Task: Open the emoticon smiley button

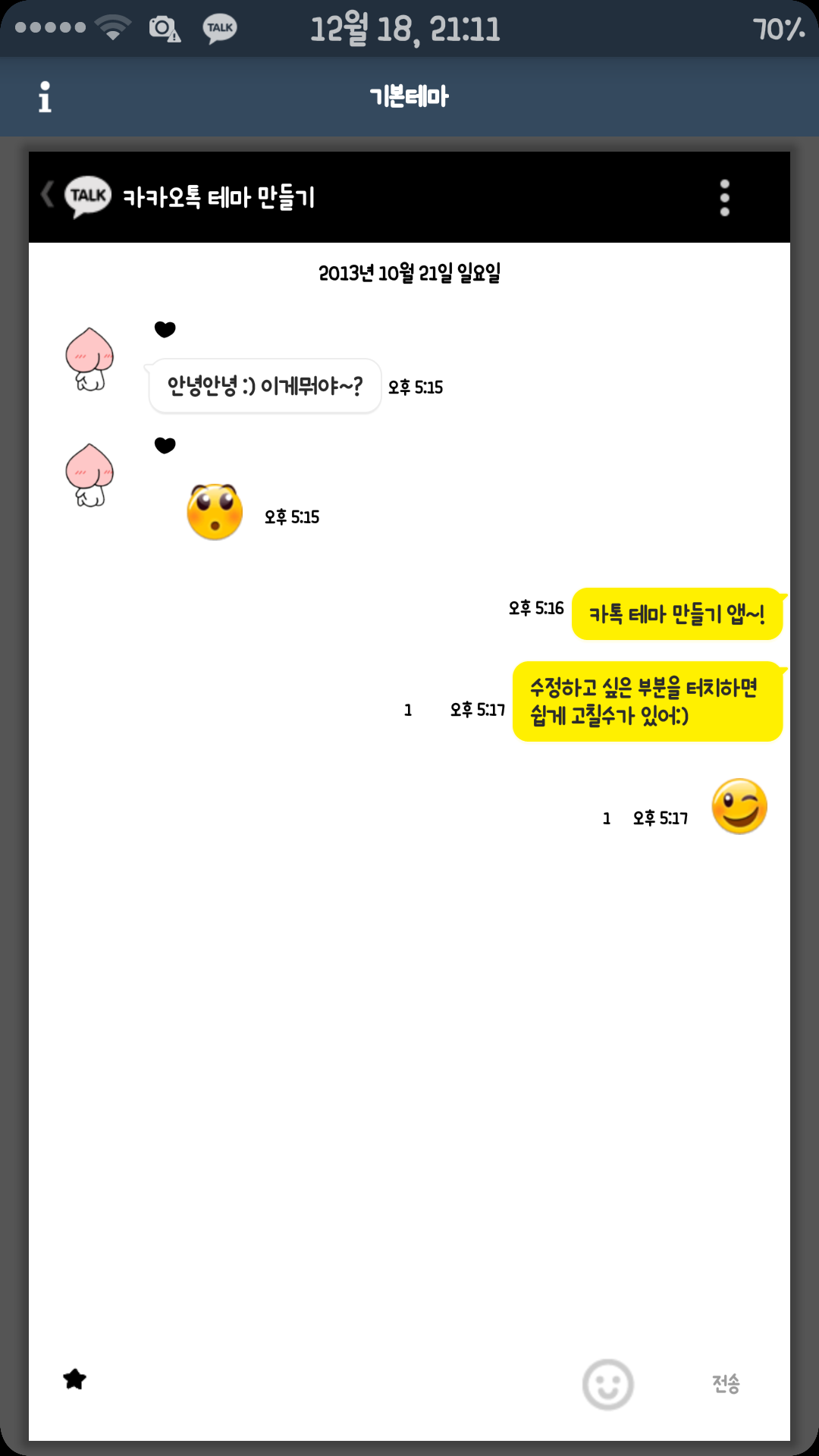Action: click(x=607, y=1384)
